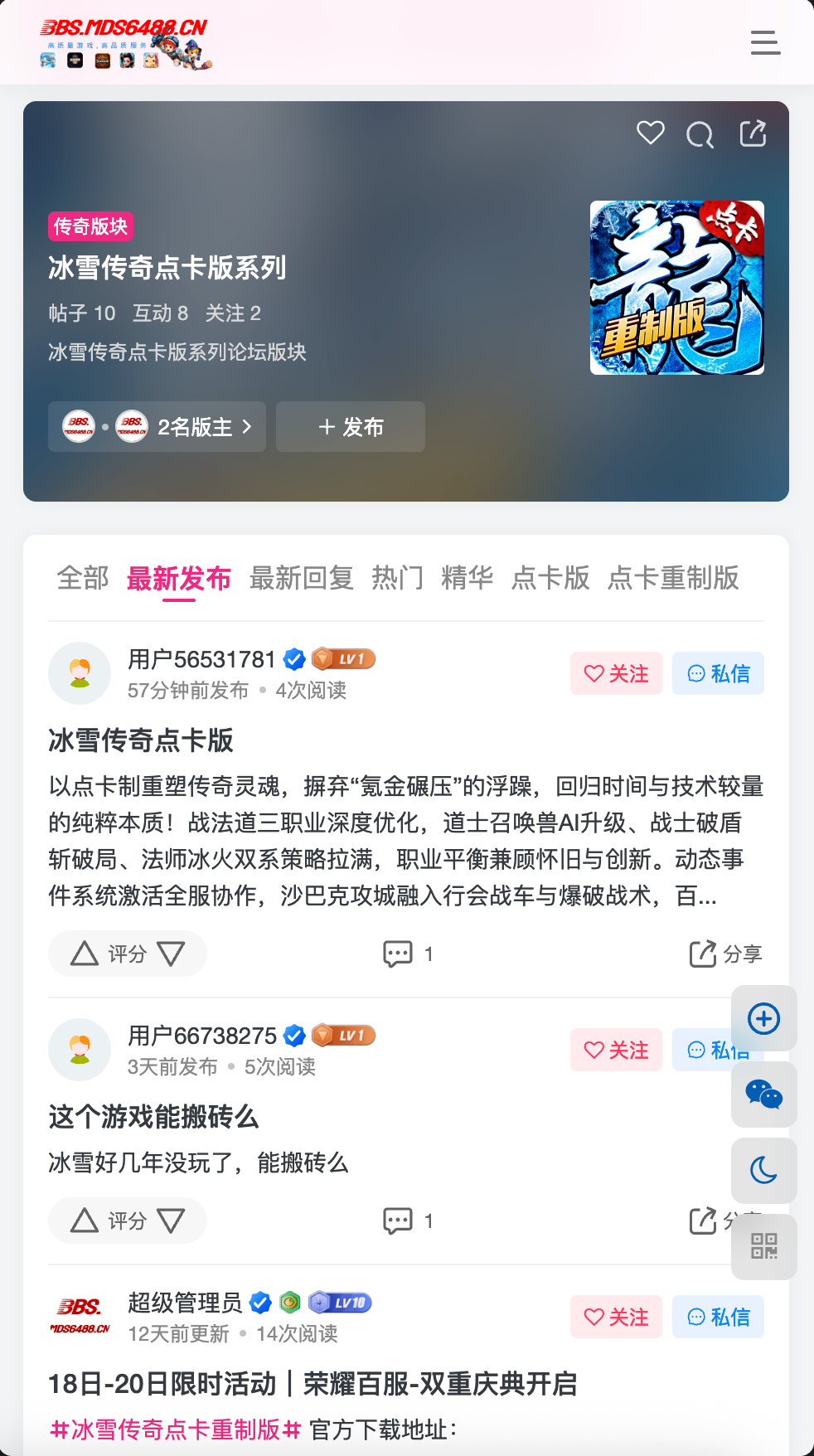Open the 精华 tab
Screen dimensions: 814x1456
coord(467,578)
